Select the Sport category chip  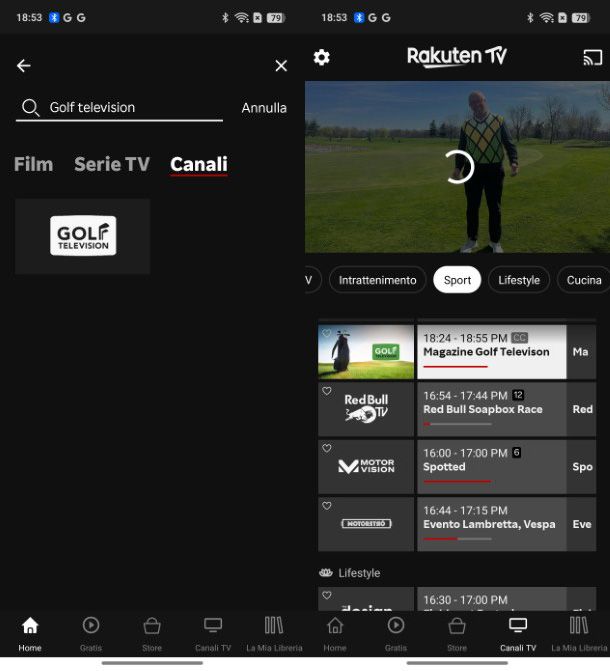[457, 280]
